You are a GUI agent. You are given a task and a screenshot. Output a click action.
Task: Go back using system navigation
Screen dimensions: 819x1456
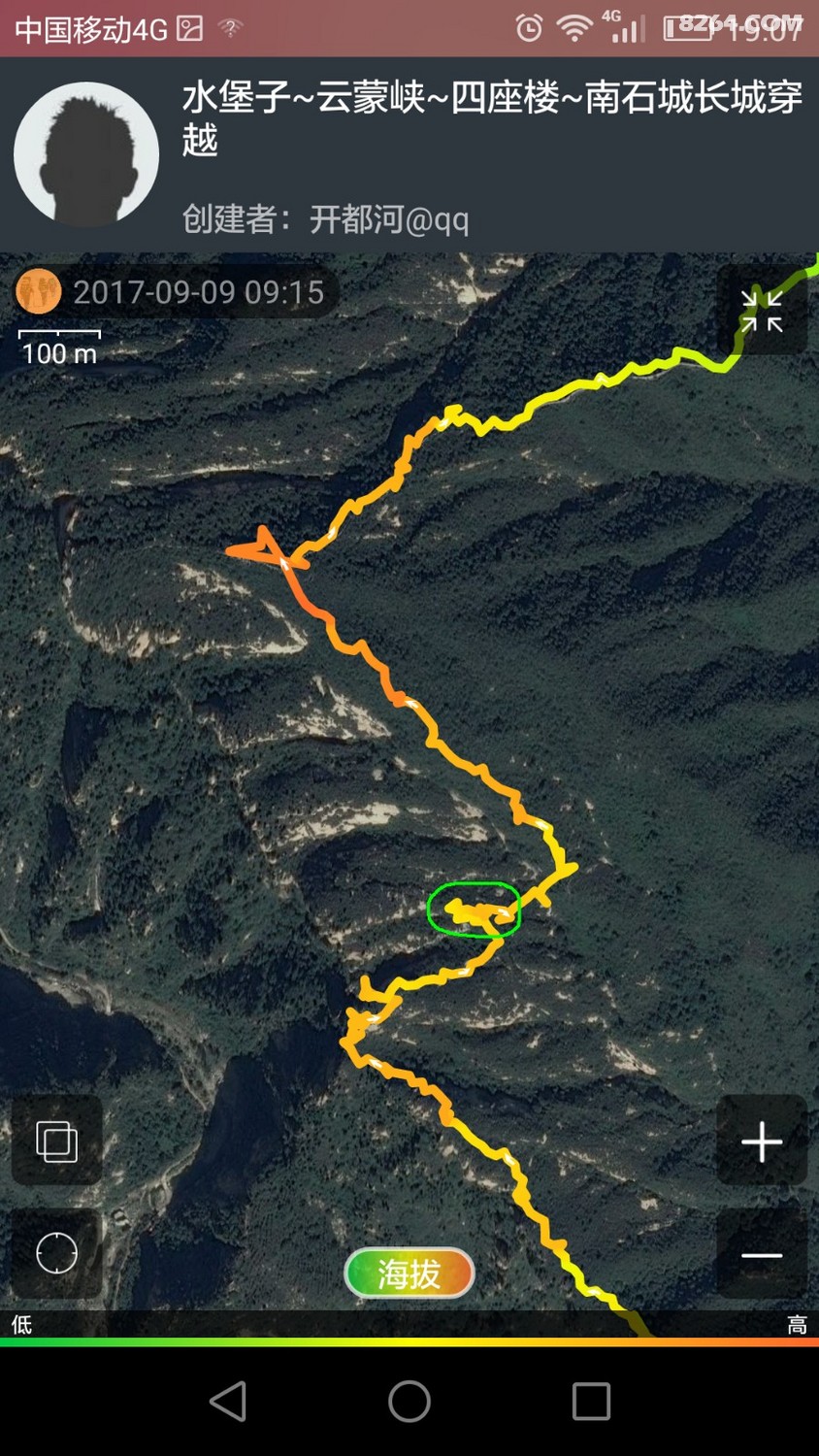coord(228,1401)
